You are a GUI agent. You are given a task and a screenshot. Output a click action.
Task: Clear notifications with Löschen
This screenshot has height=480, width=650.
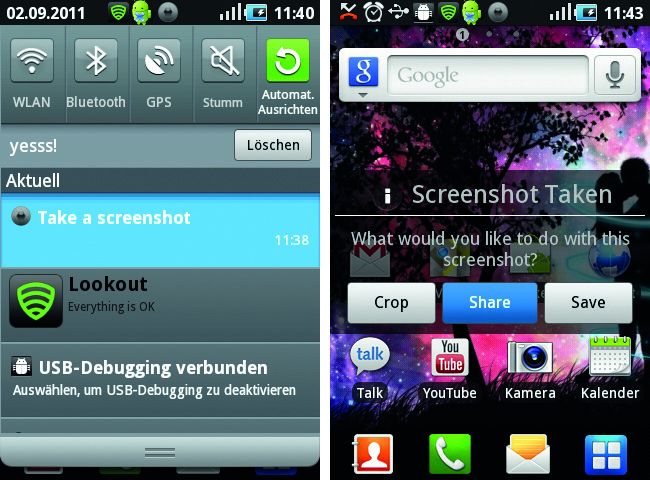coord(273,145)
